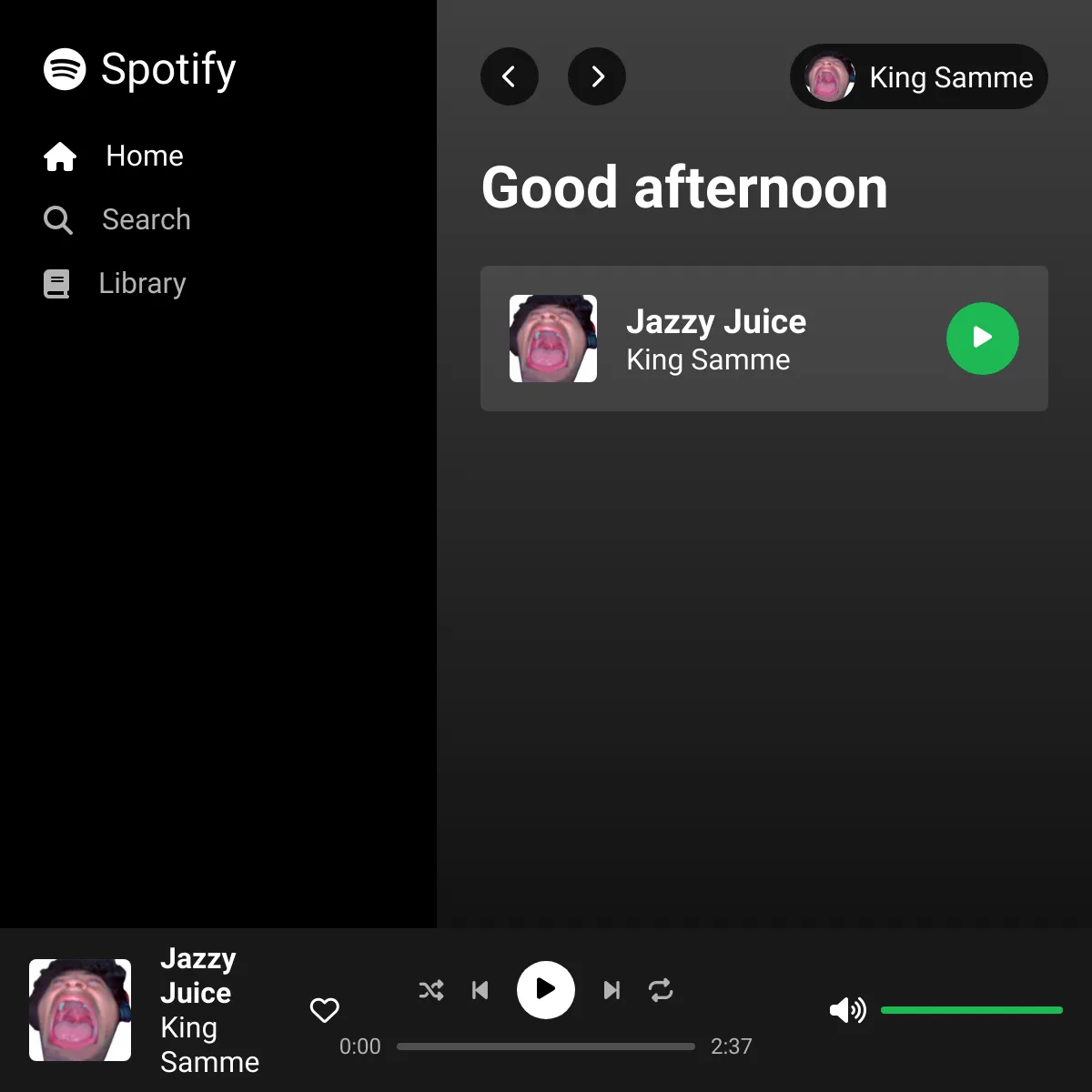
Task: Tap the green volume slider
Action: 972,1010
